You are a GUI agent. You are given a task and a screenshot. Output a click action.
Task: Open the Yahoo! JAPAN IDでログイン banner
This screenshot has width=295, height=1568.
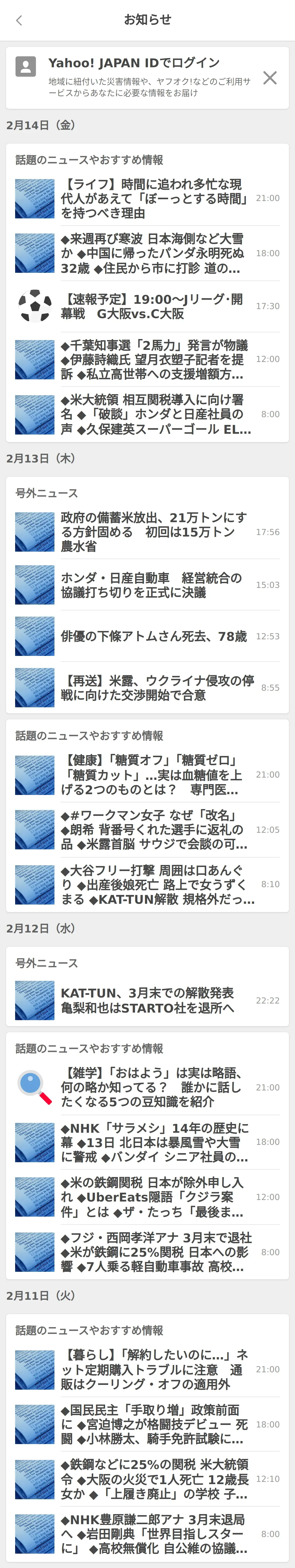click(134, 77)
